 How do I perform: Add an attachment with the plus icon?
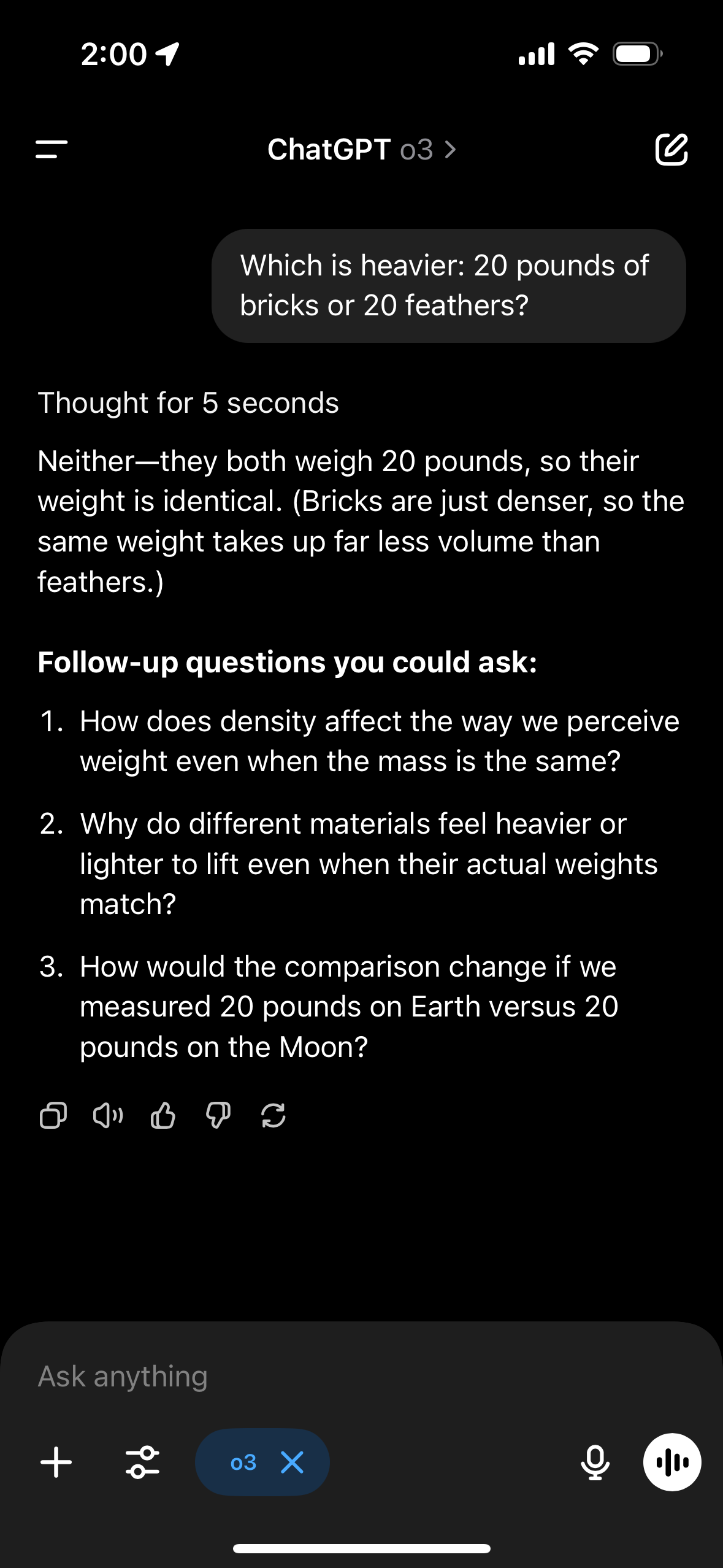pos(56,1462)
